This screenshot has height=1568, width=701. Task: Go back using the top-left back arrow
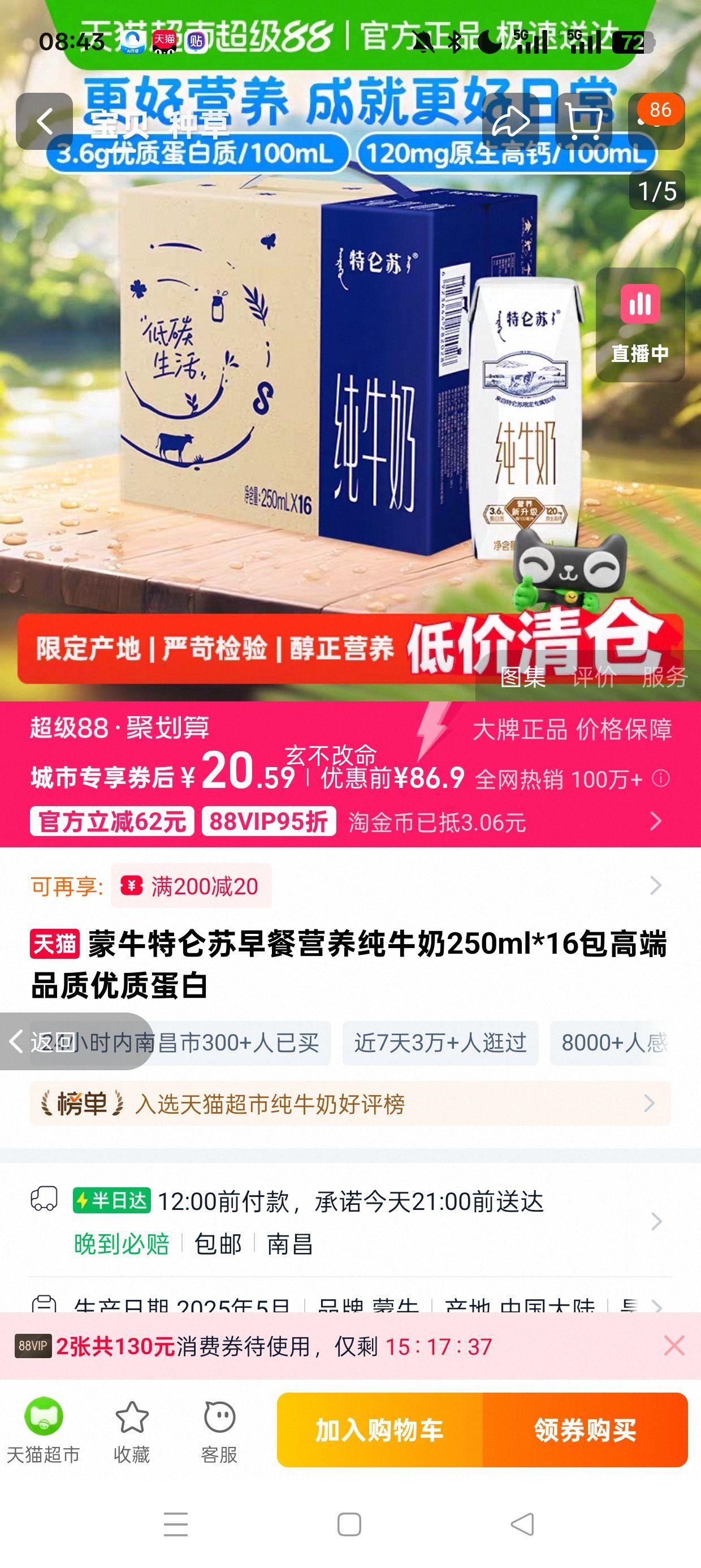[x=44, y=120]
